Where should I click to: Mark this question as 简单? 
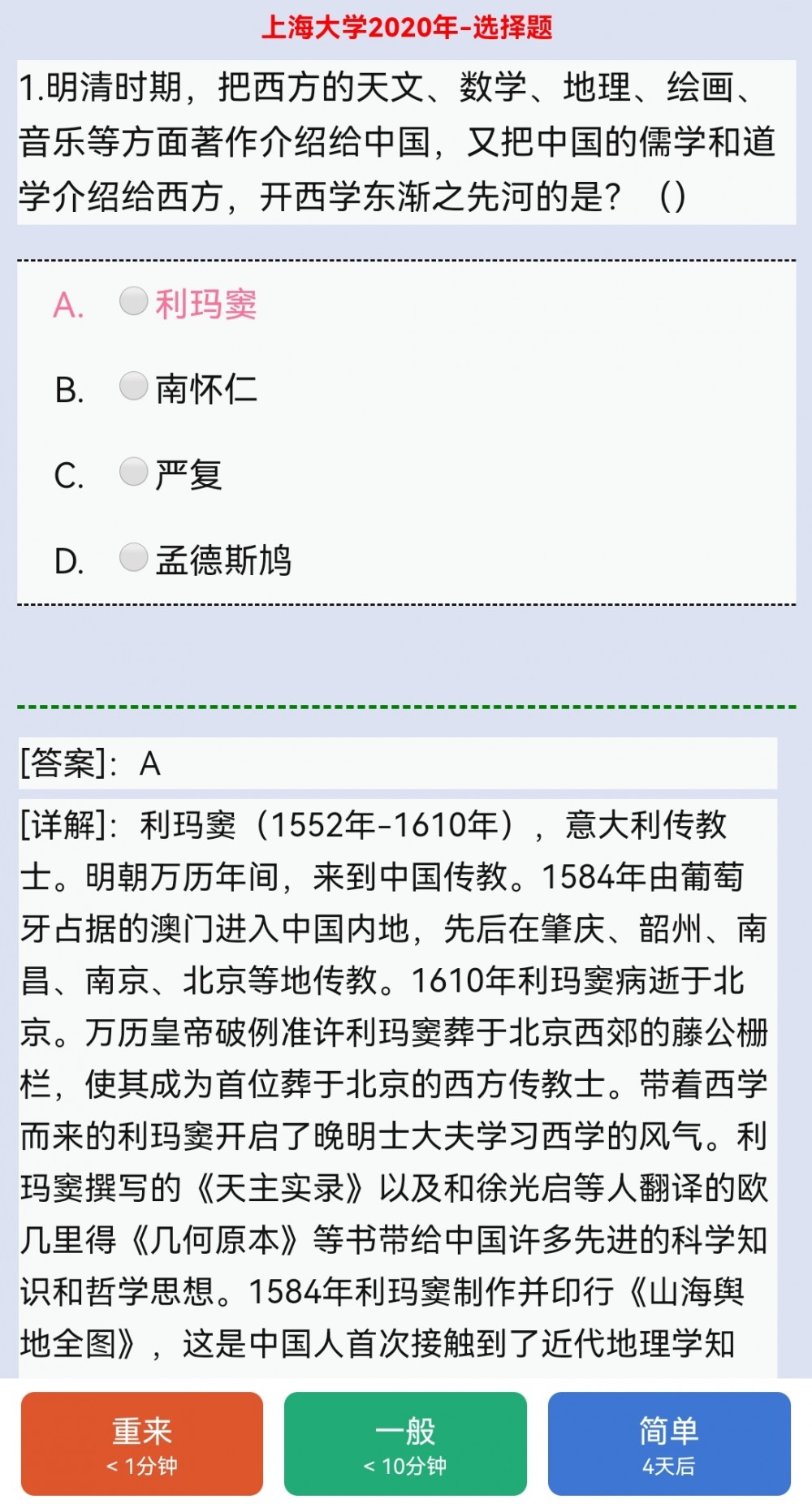click(x=669, y=1444)
